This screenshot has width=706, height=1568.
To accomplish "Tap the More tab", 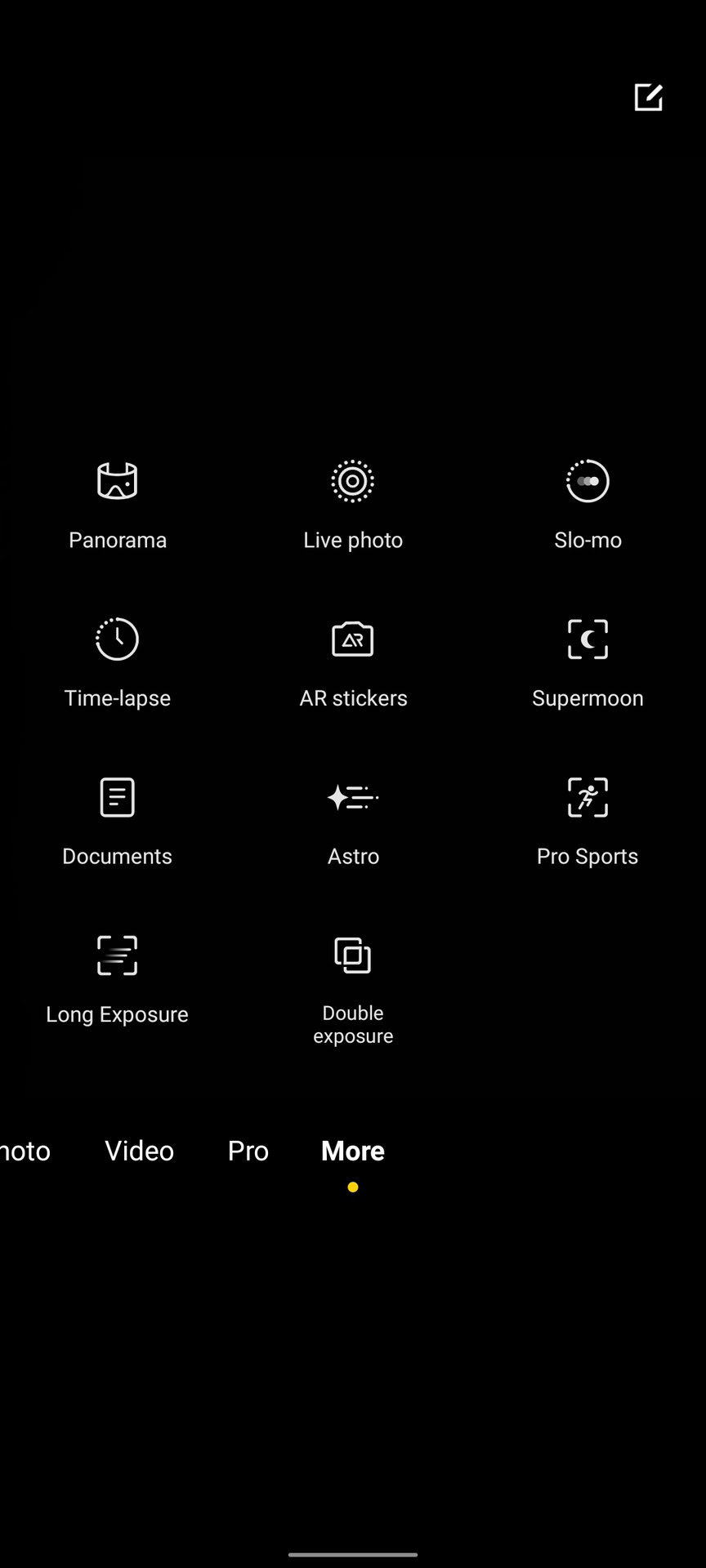I will [353, 1151].
